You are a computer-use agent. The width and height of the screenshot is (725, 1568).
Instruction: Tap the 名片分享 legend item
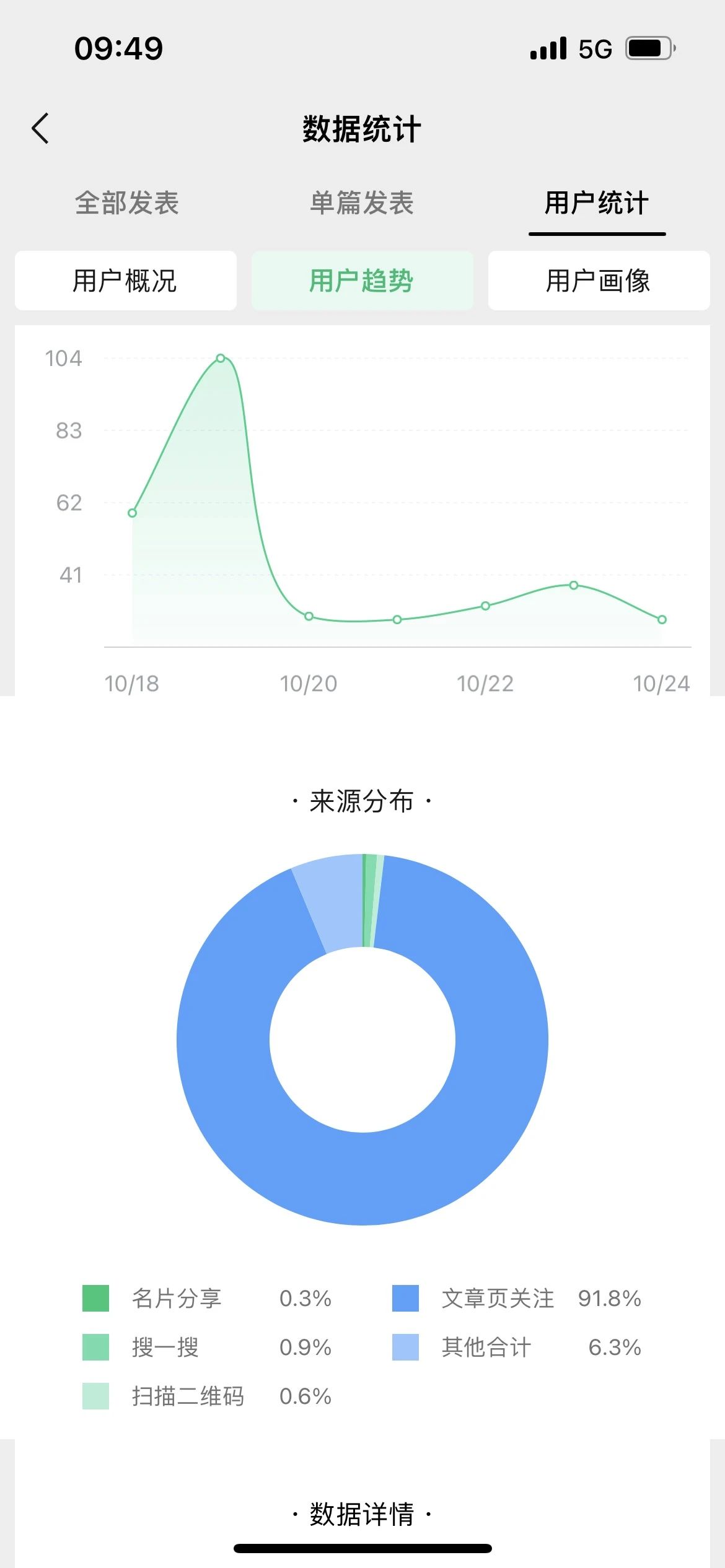coord(207,1298)
